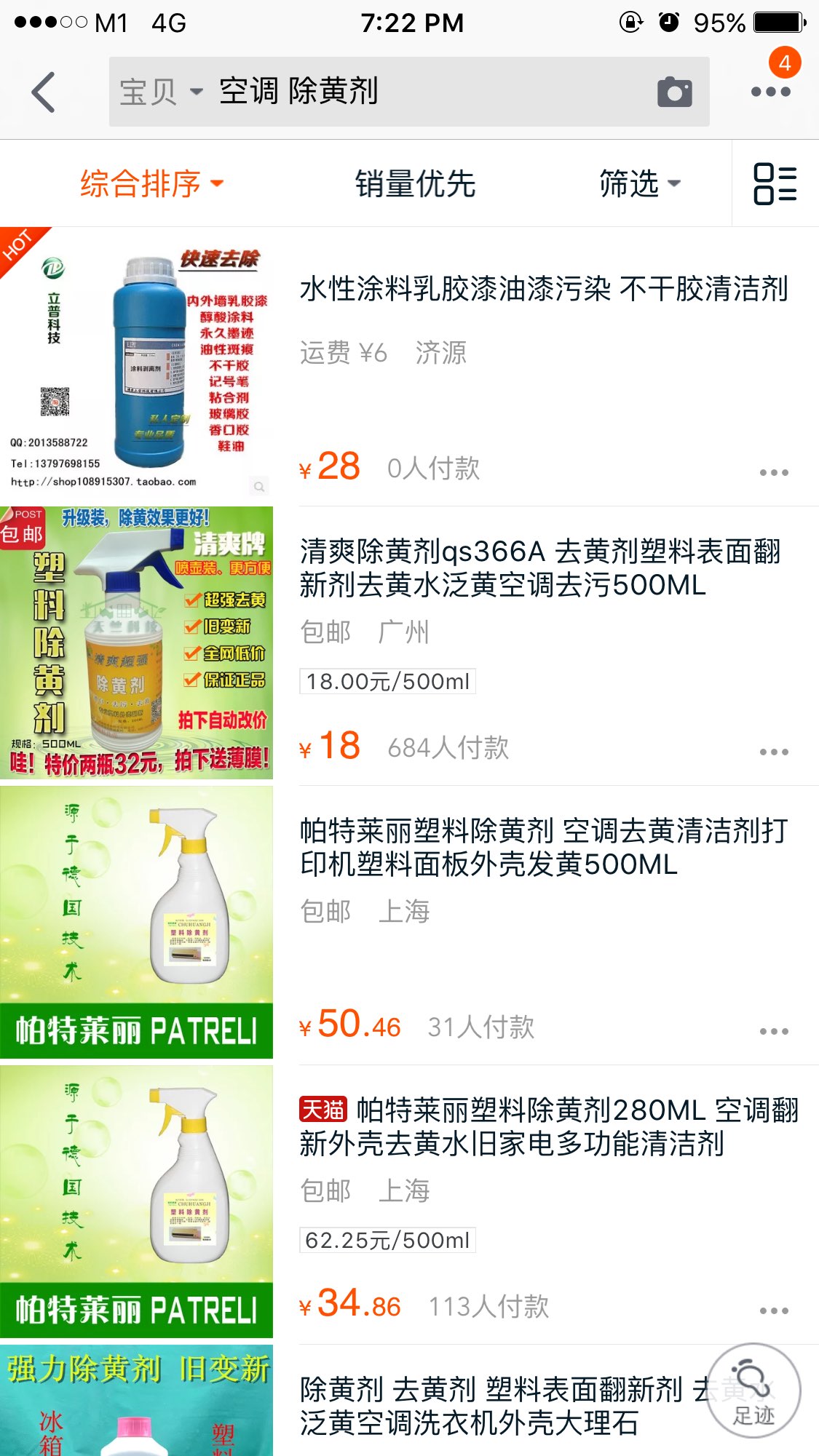Switch the results layout view
The image size is (819, 1456).
(775, 183)
